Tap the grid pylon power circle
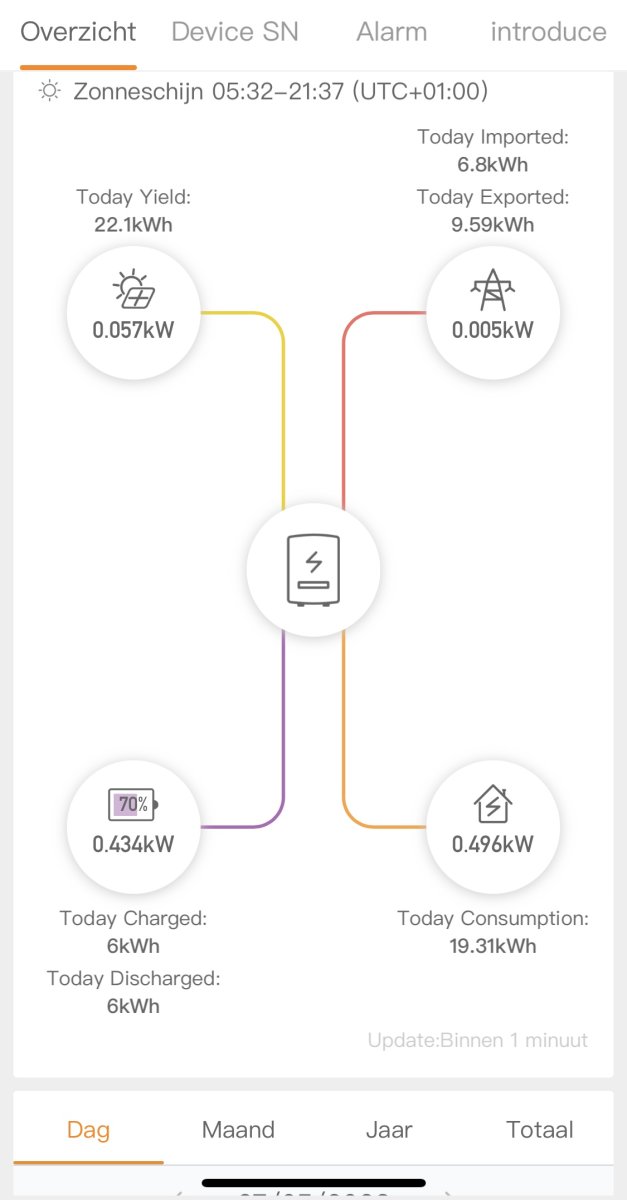The height and width of the screenshot is (1200, 627). (x=493, y=313)
